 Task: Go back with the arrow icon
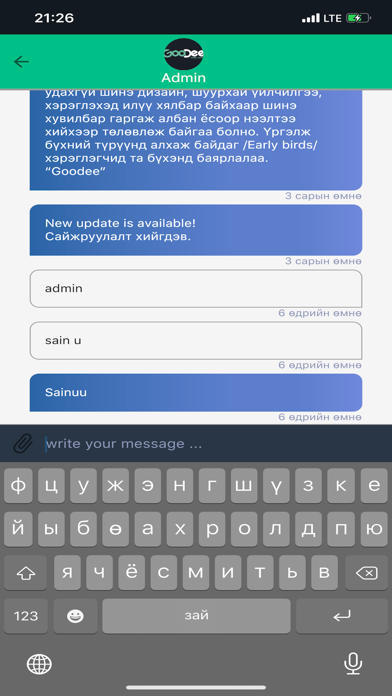(21, 62)
